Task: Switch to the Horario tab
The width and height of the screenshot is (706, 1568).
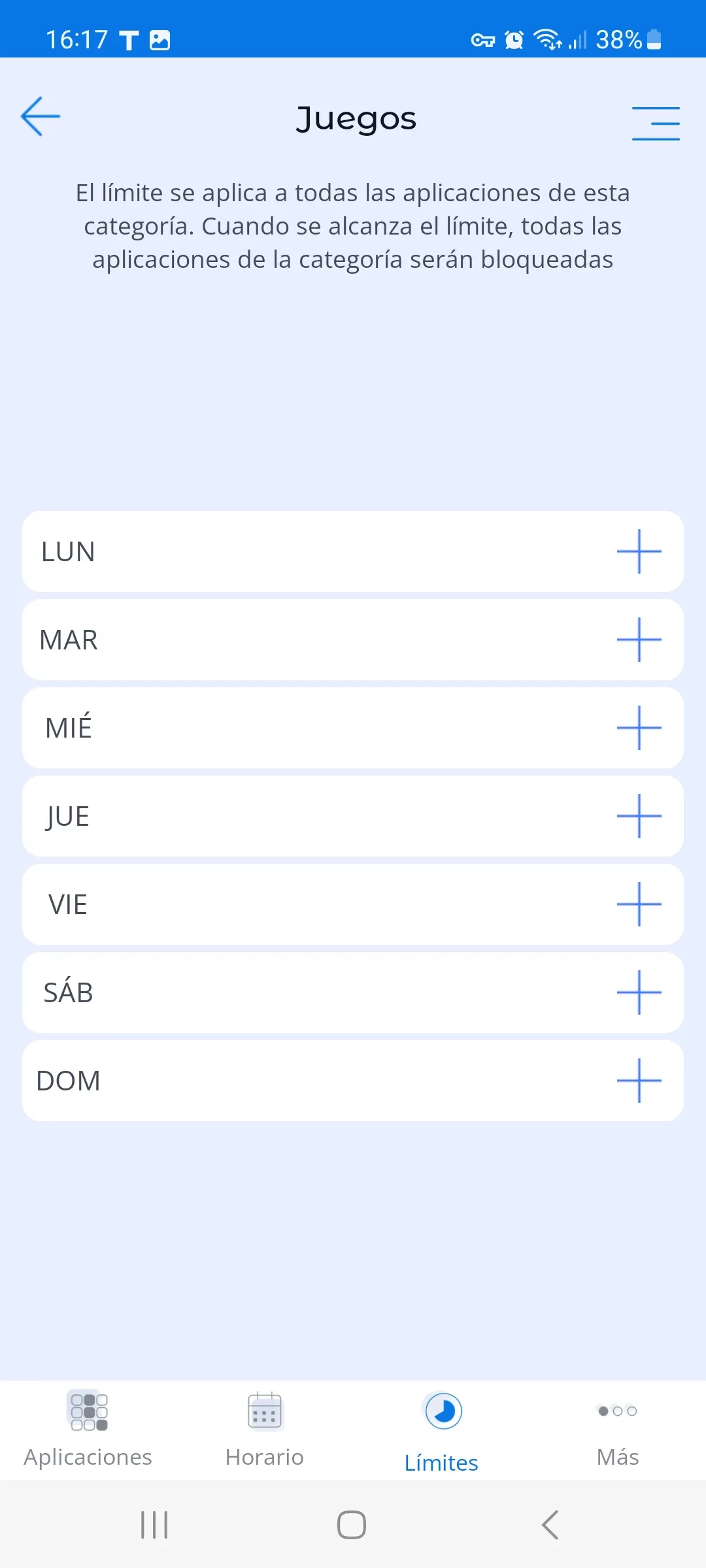Action: pos(265,1429)
